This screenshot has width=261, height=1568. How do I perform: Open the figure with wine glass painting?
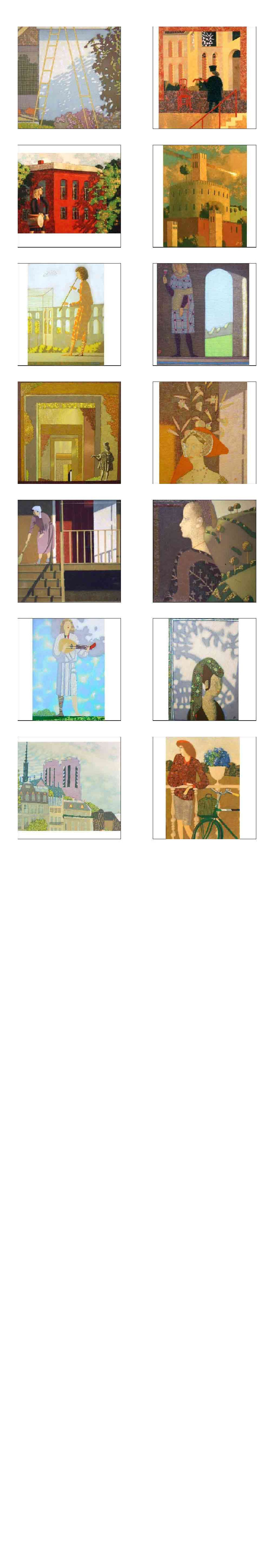pos(204,313)
